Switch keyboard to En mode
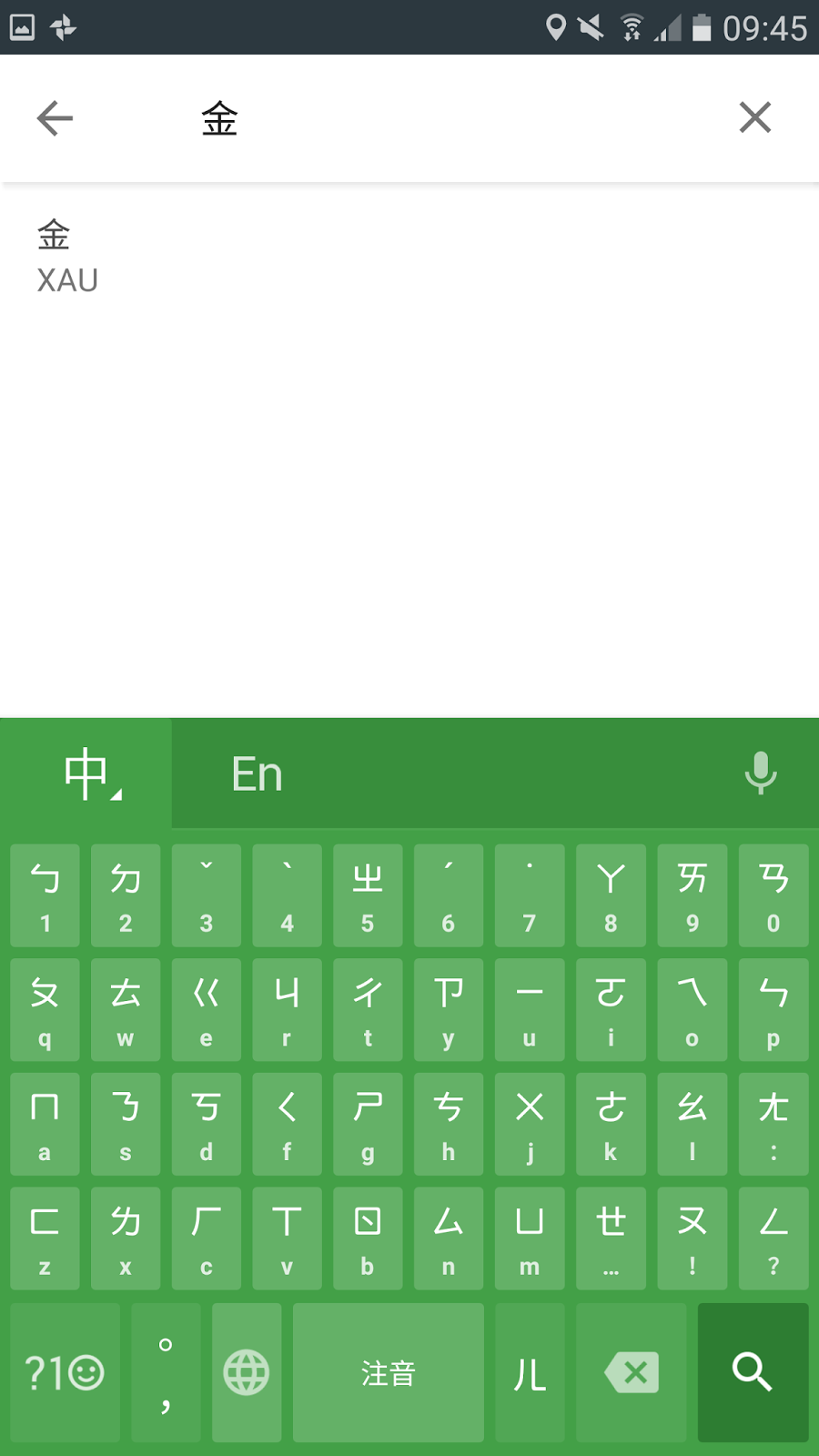 (x=257, y=774)
